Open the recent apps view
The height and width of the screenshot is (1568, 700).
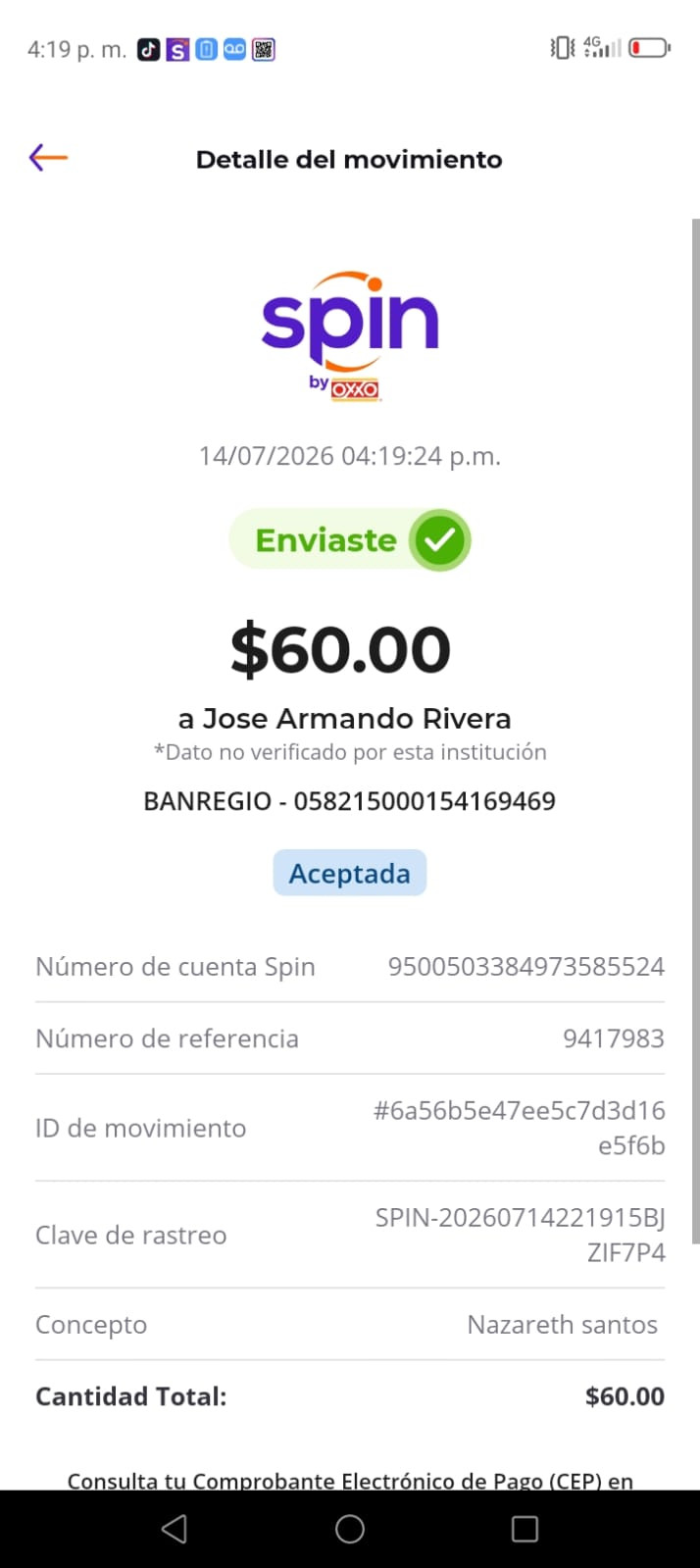pos(525,1529)
